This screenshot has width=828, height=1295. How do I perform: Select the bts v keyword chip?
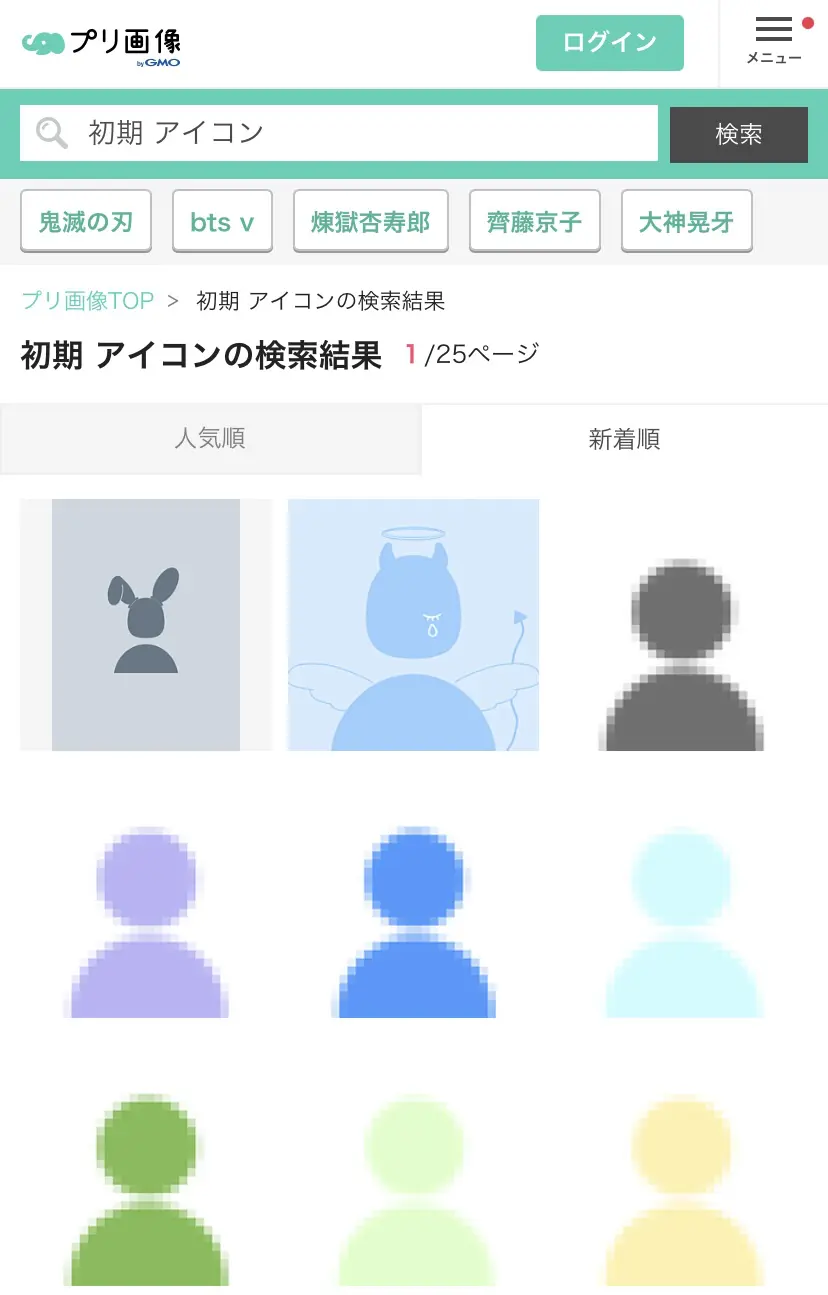pos(222,221)
